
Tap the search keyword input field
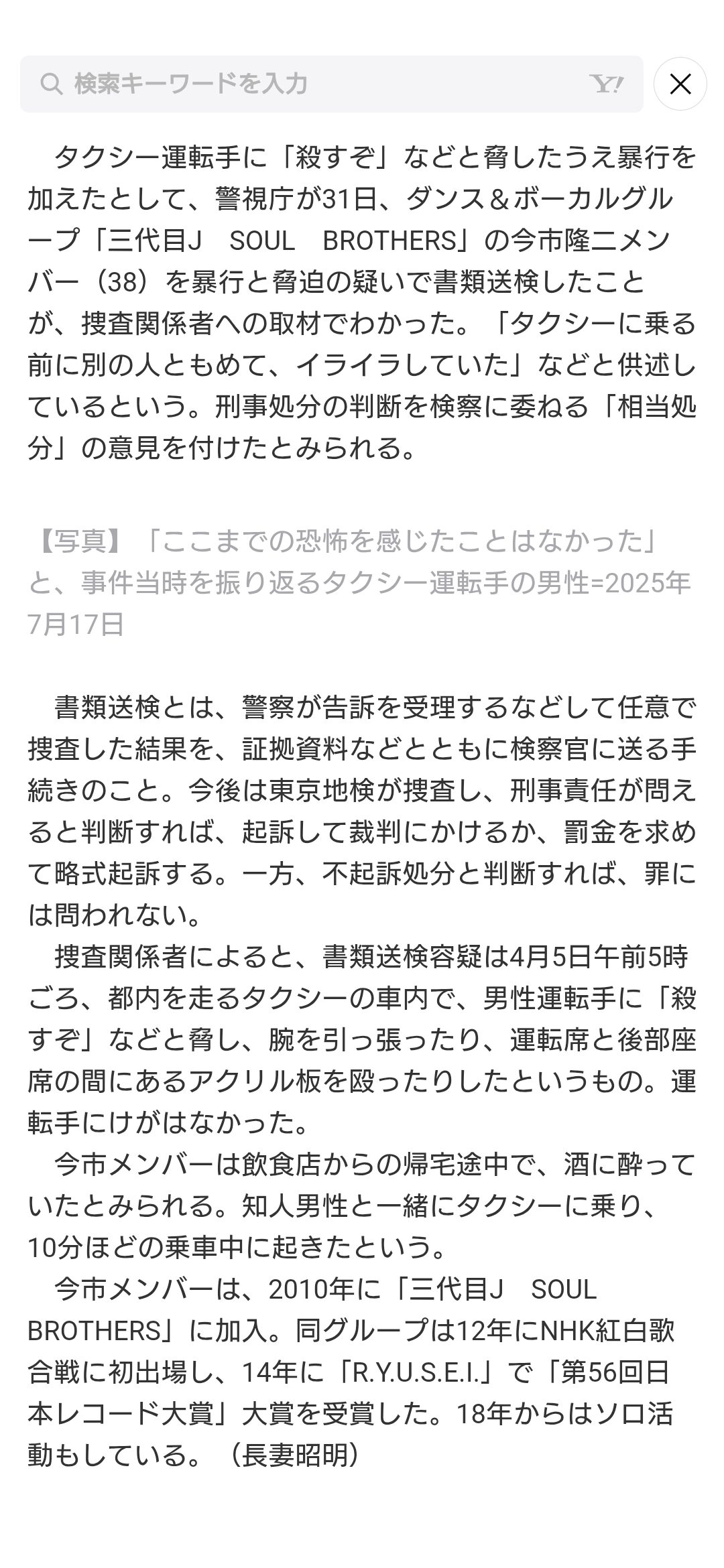[331, 84]
